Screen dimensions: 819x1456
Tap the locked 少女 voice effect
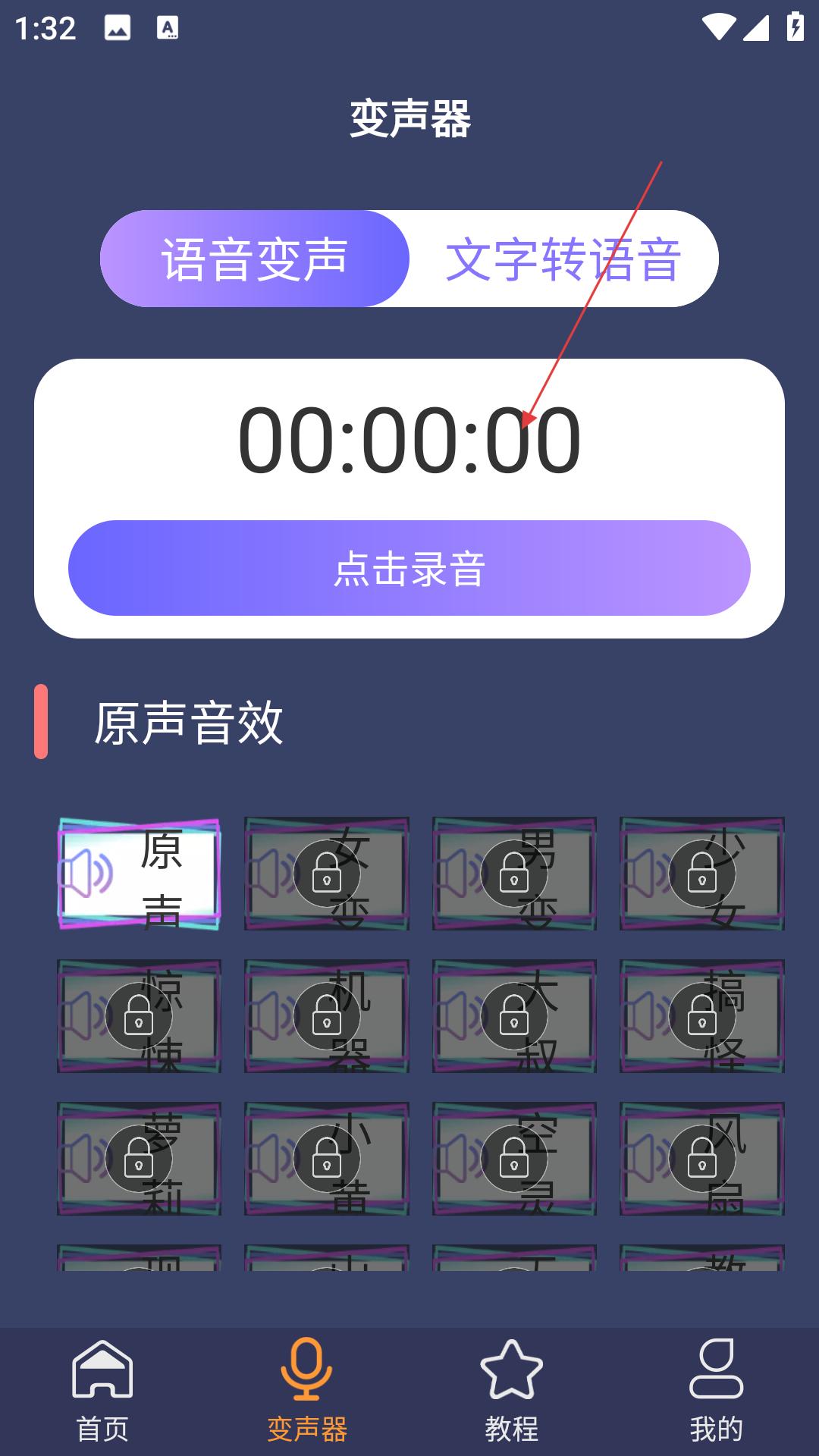coord(702,874)
